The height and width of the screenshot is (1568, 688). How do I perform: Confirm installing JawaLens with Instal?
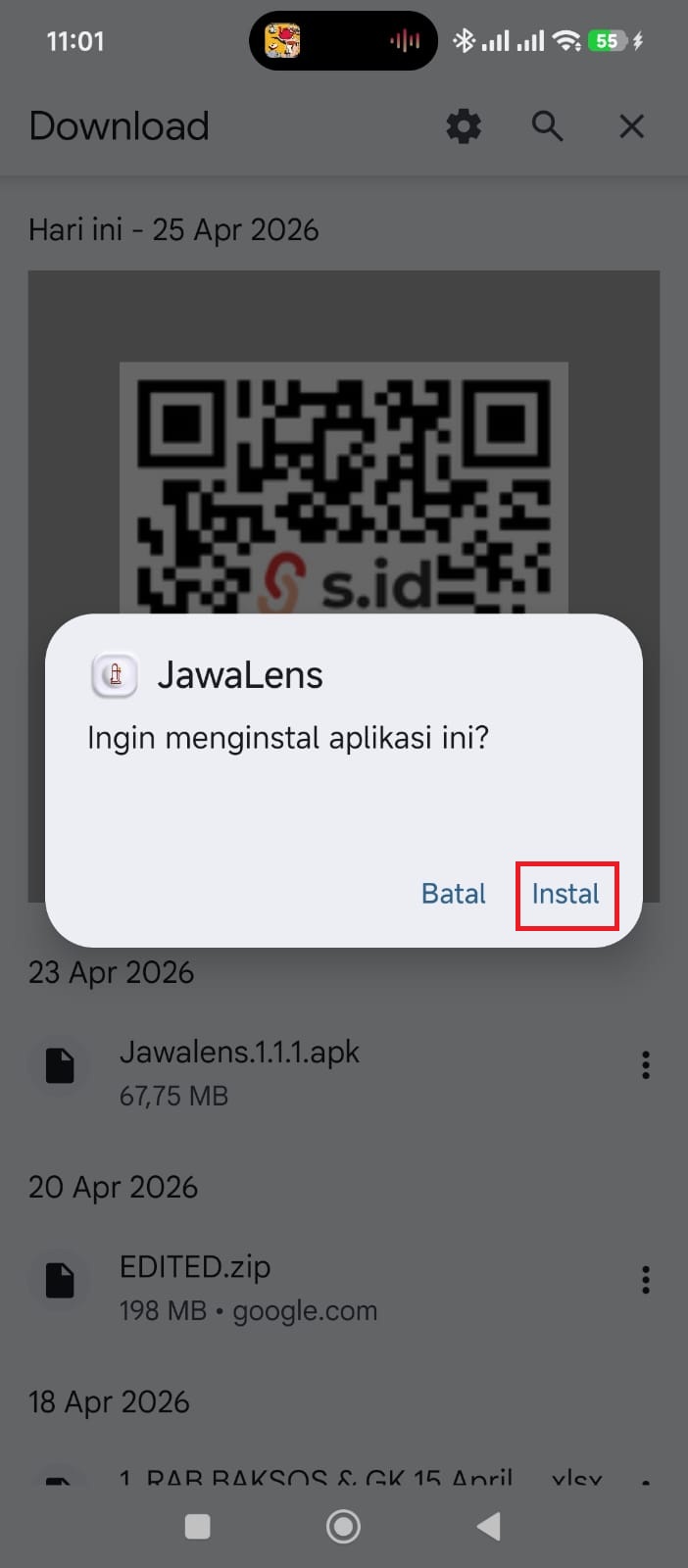(566, 894)
